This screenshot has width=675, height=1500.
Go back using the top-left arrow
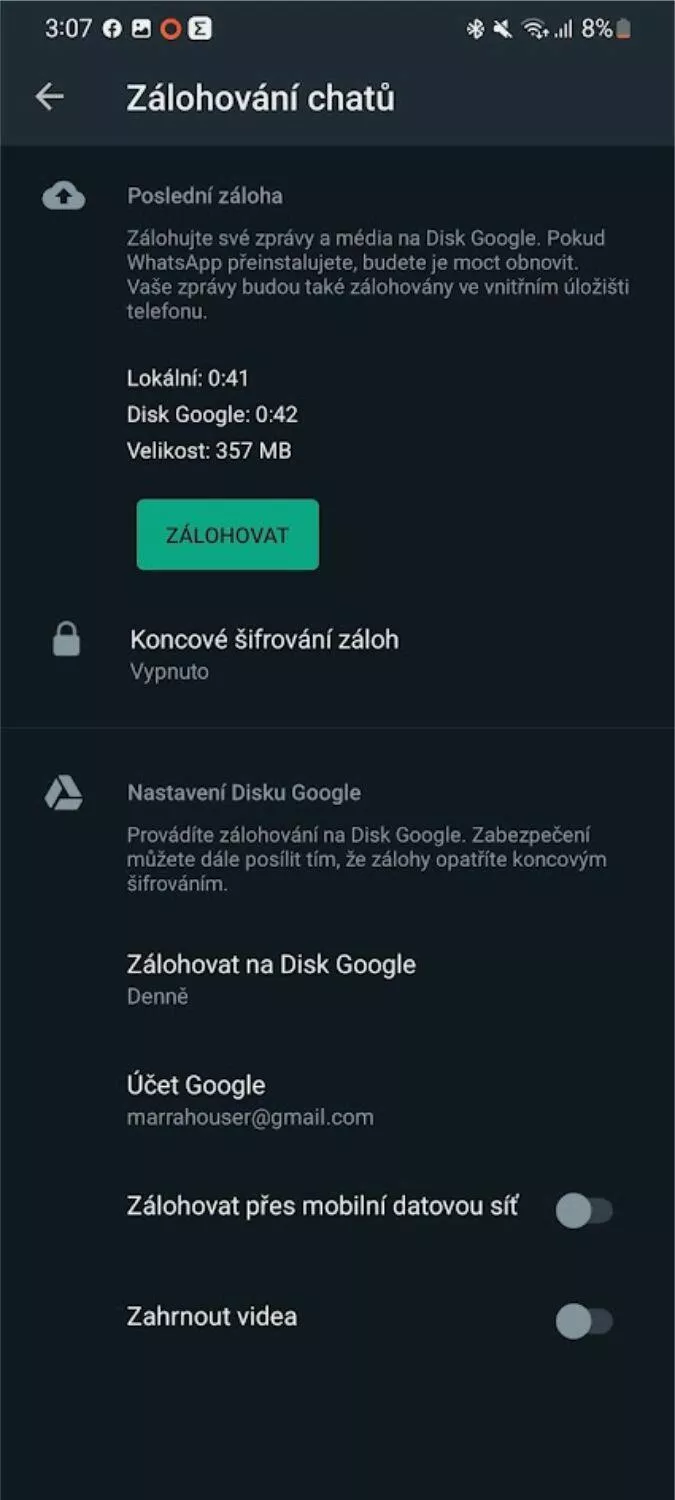(x=49, y=97)
